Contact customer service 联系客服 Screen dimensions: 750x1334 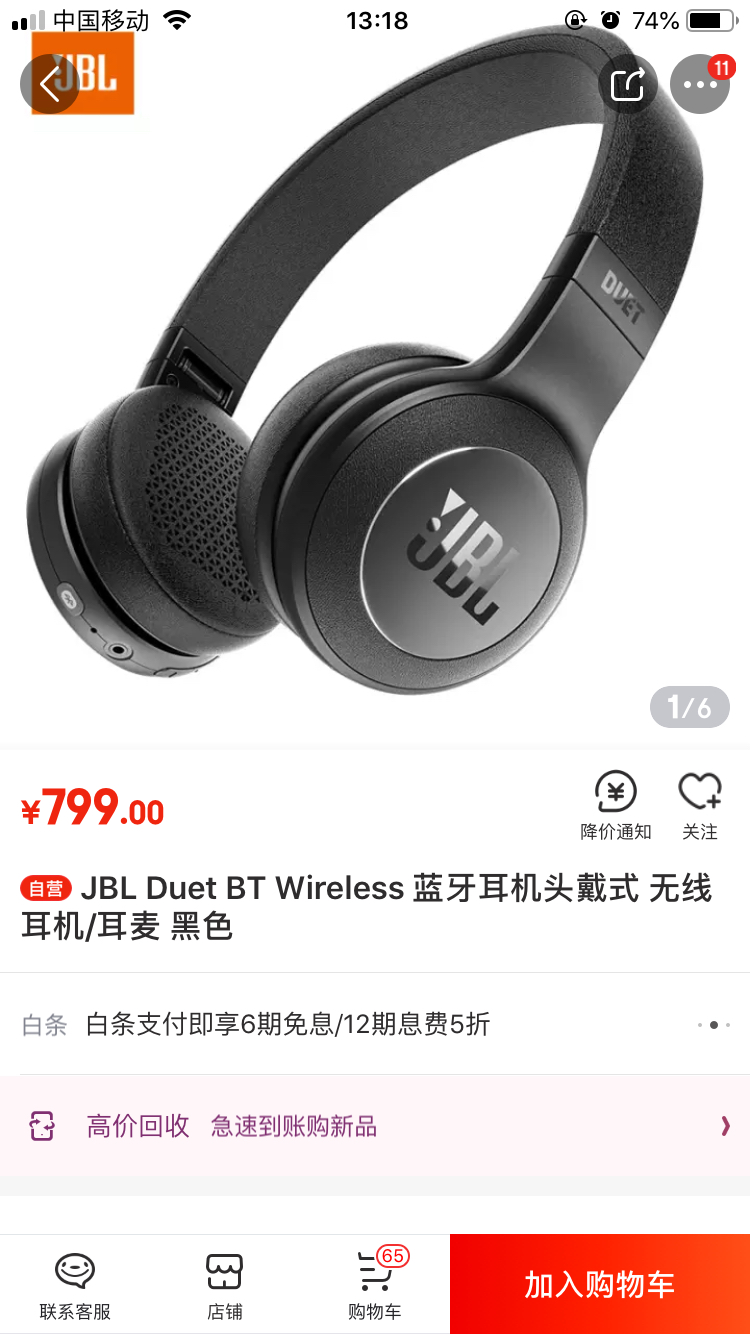tap(75, 1285)
